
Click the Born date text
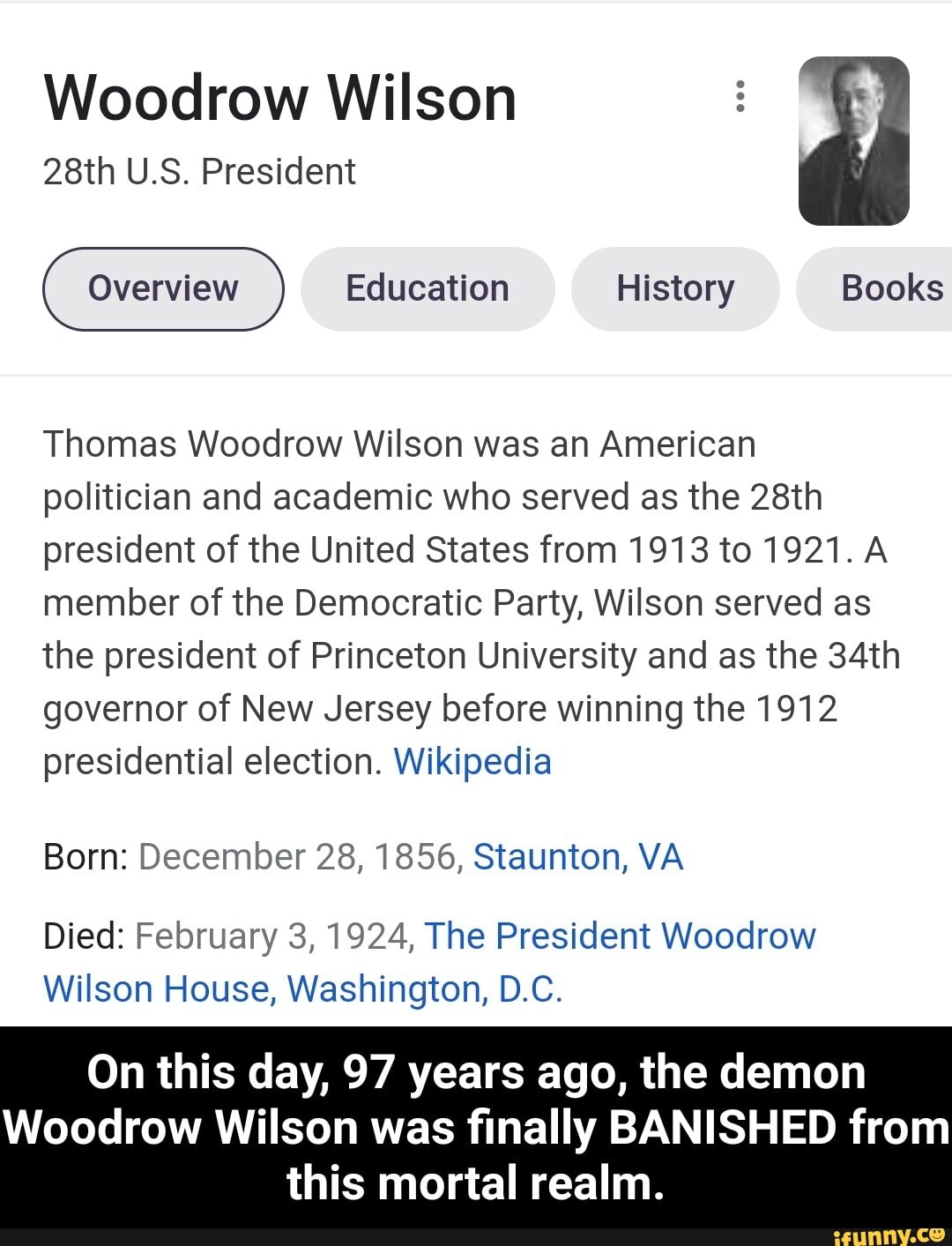click(300, 855)
